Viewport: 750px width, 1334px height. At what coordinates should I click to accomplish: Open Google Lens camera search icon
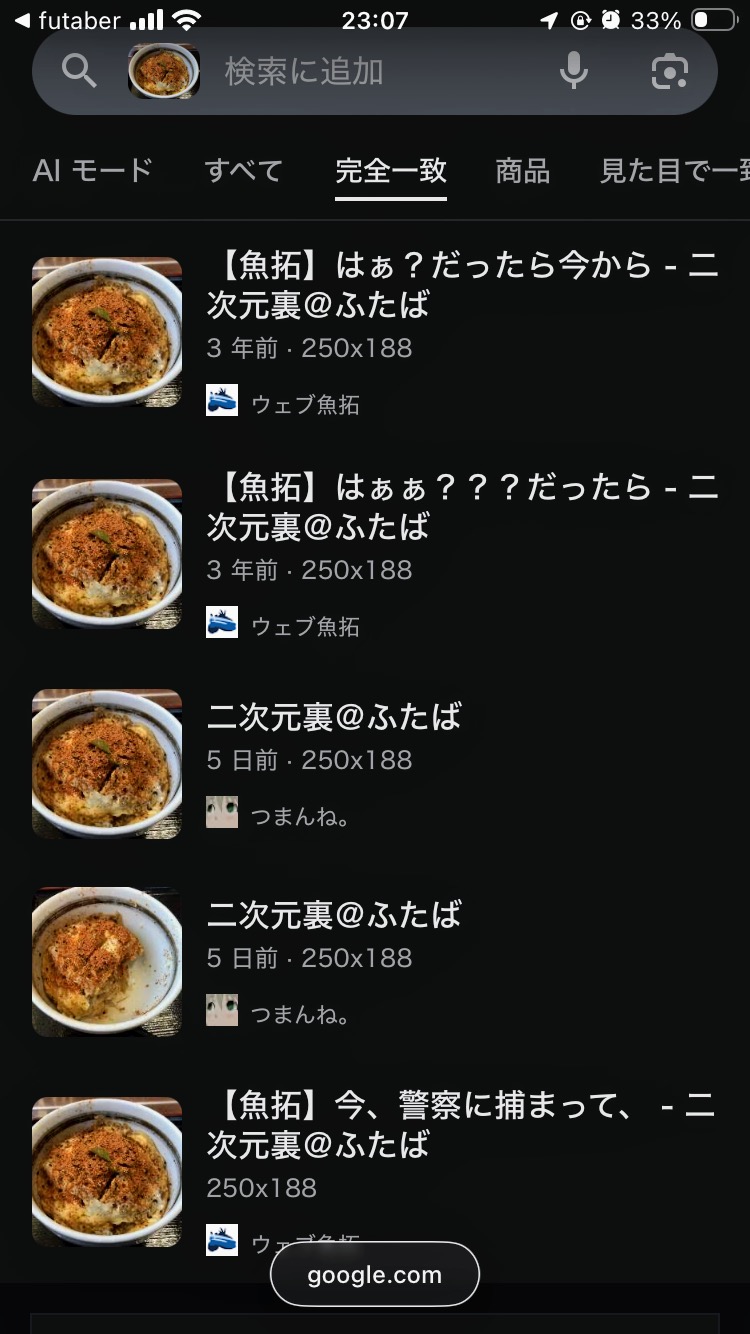(669, 72)
